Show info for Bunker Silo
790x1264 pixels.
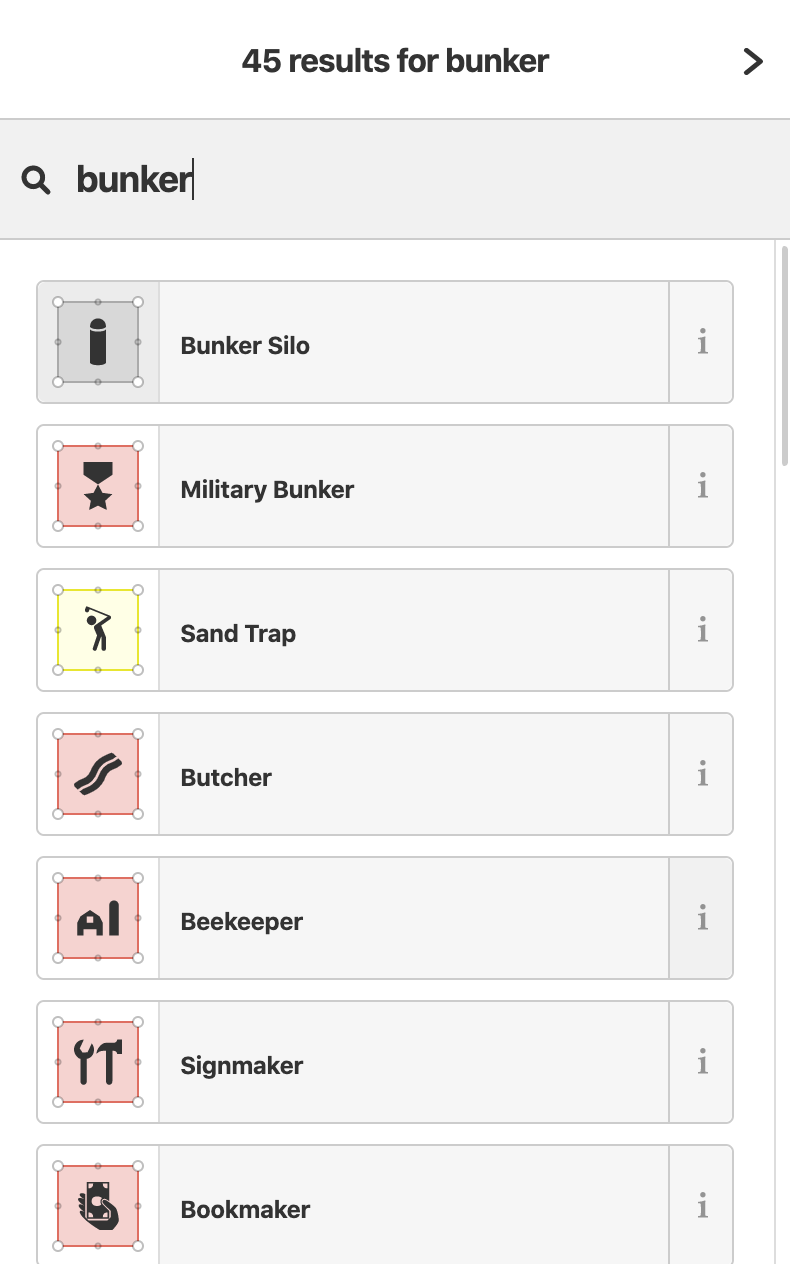coord(702,343)
